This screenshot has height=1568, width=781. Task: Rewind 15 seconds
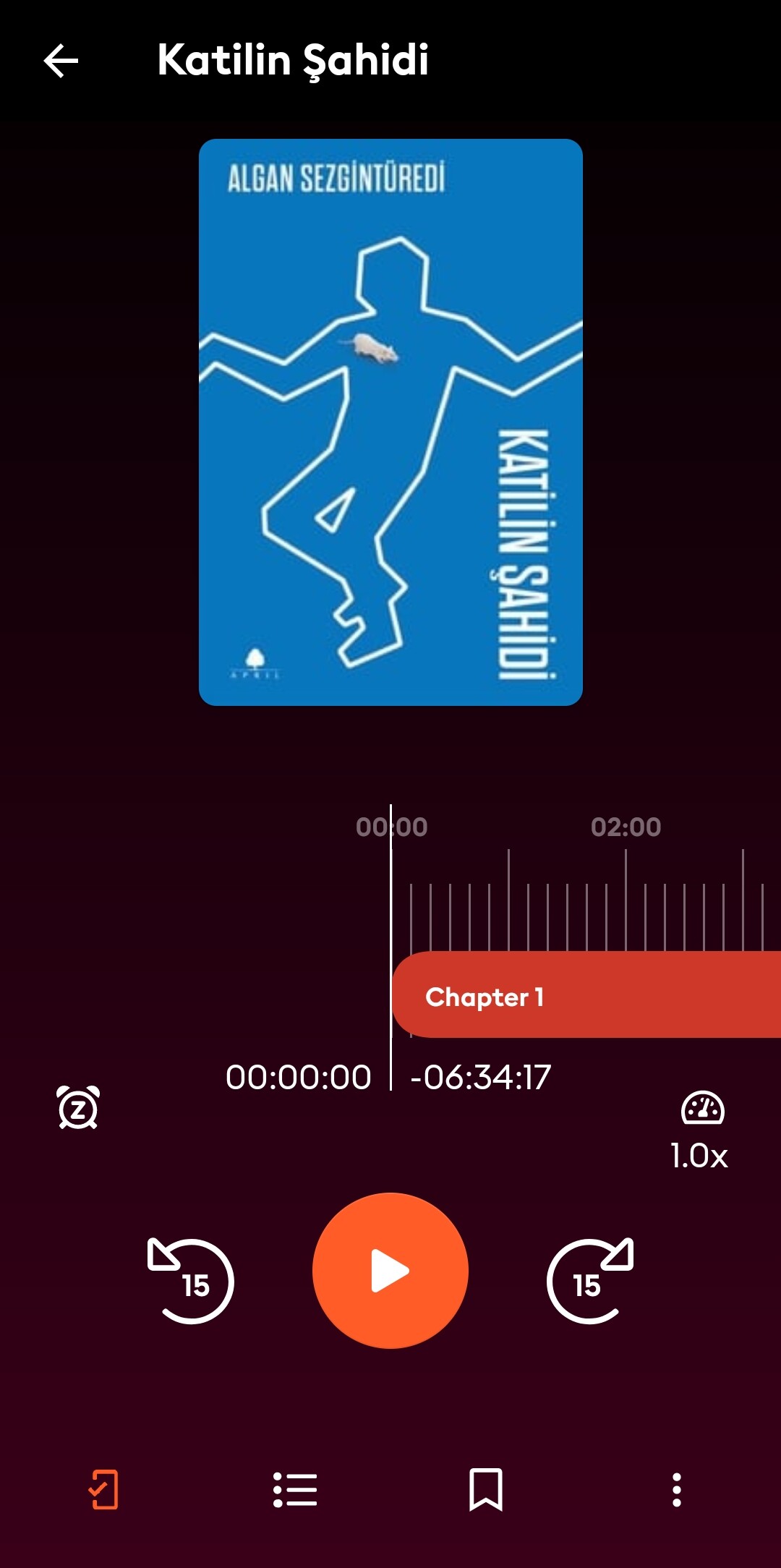coord(190,1280)
